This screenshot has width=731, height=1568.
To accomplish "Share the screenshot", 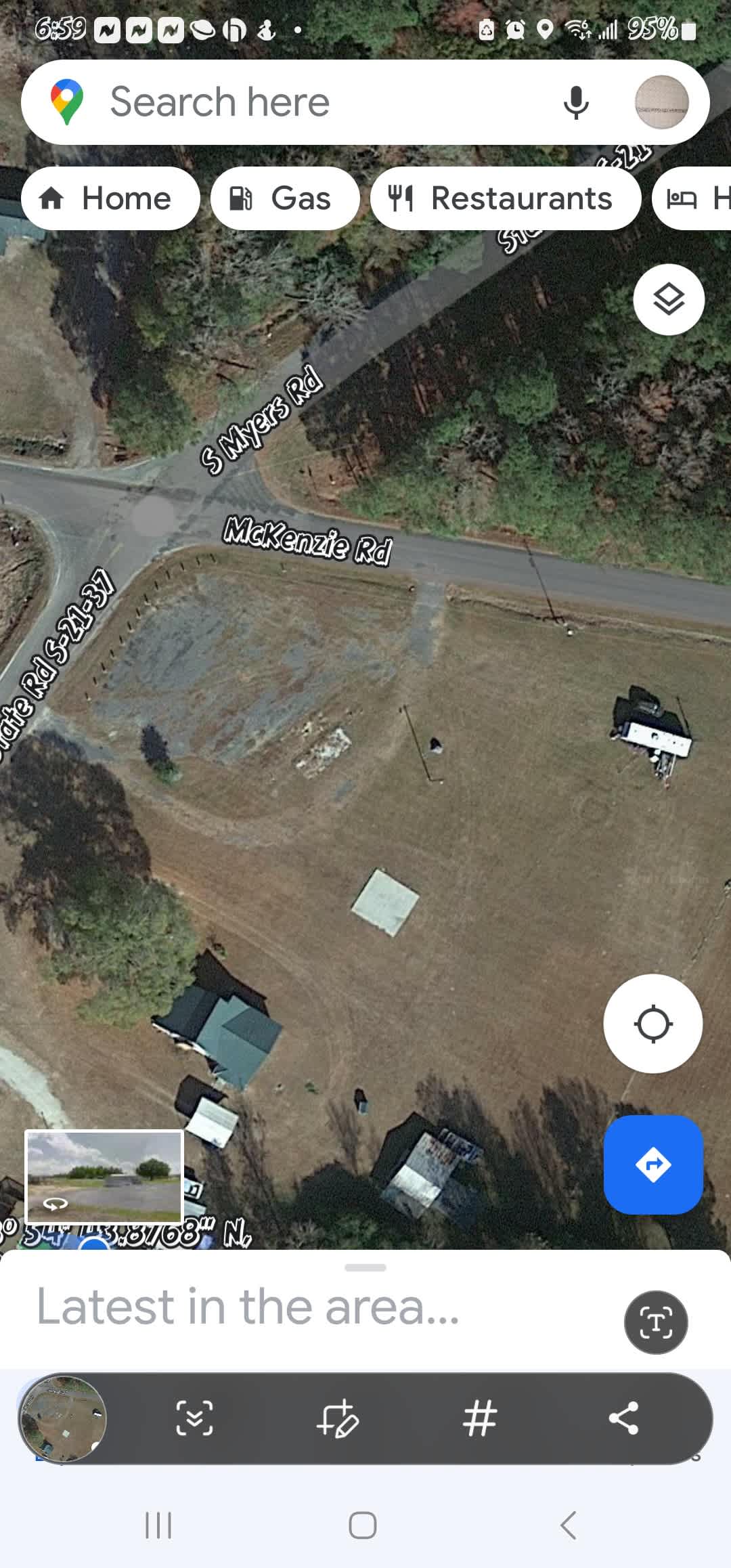I will pyautogui.click(x=623, y=1418).
